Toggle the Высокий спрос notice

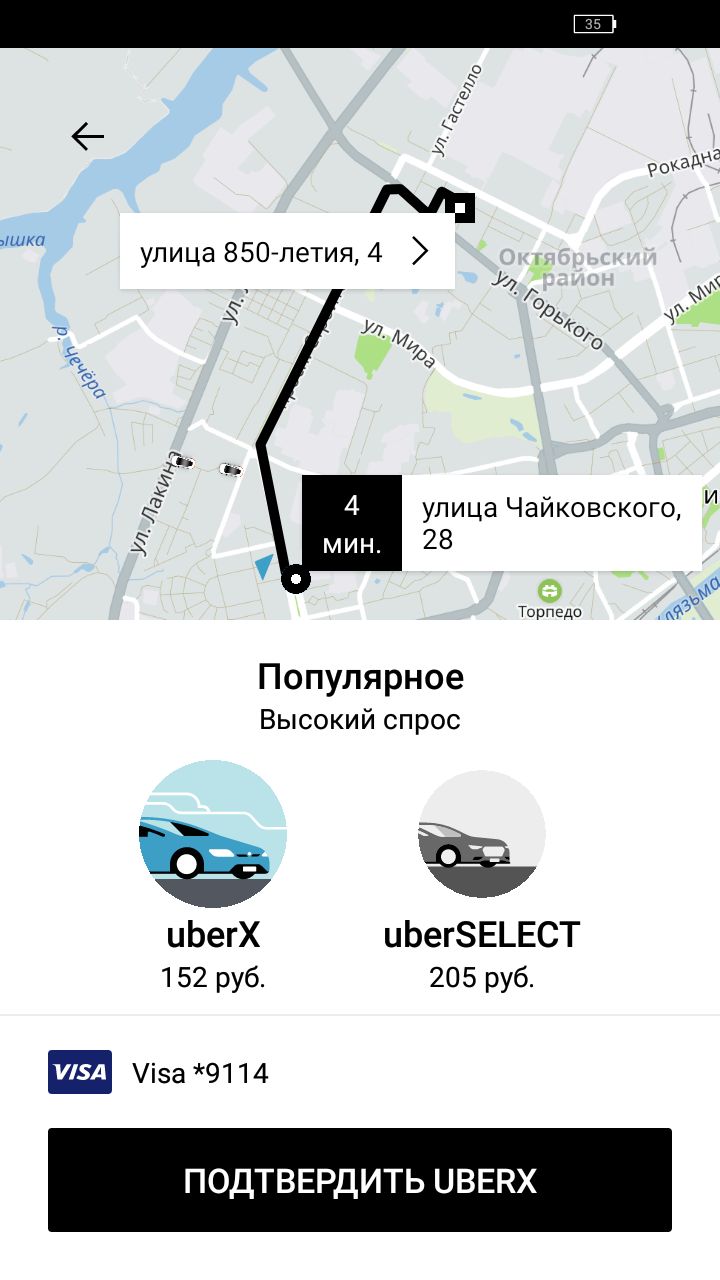point(360,718)
